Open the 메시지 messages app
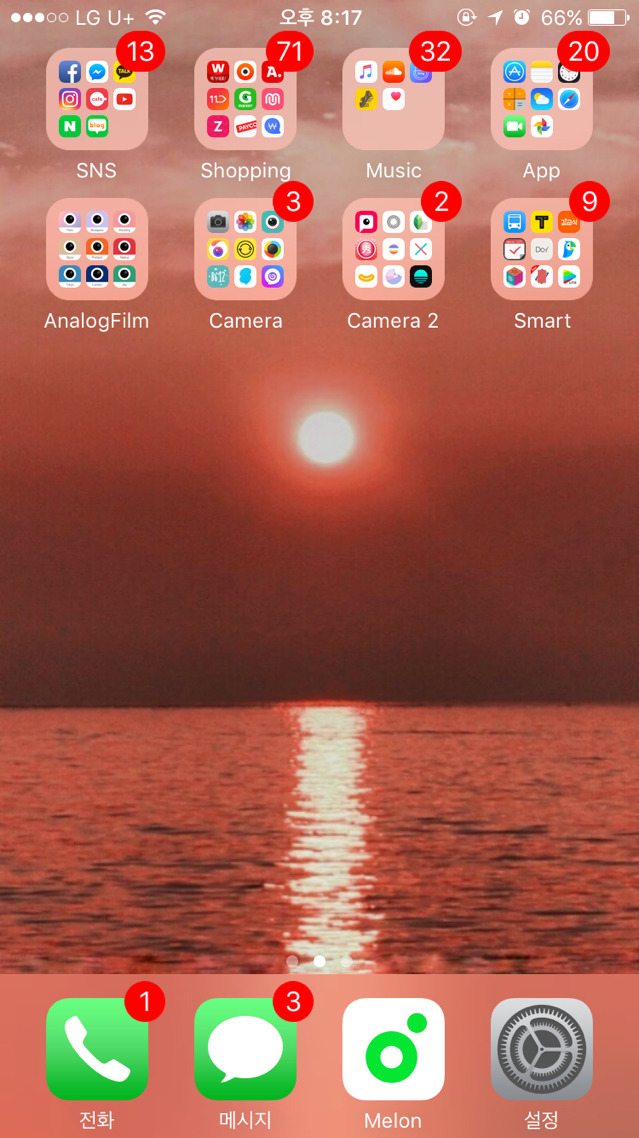 (x=245, y=1049)
